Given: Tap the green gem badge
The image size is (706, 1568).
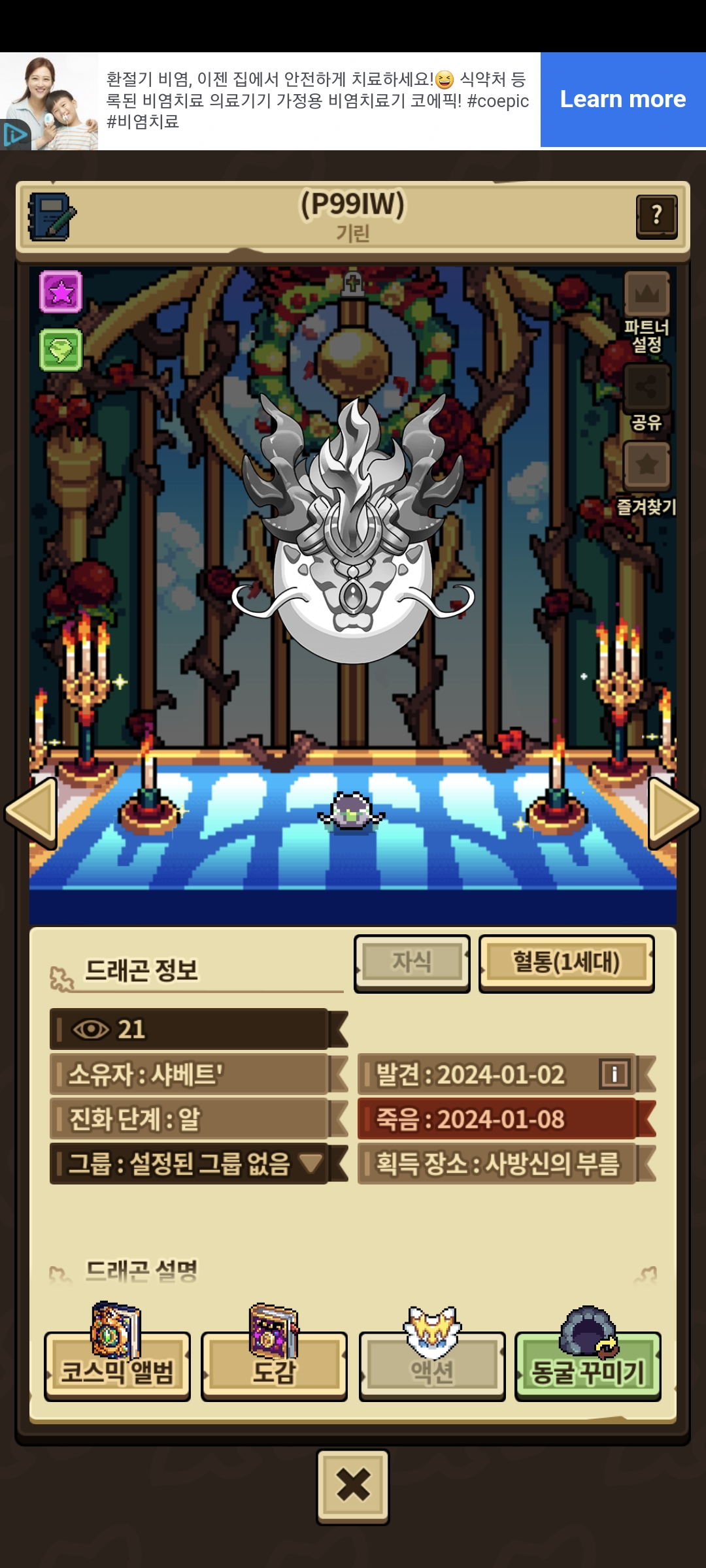Looking at the screenshot, I should click(61, 350).
